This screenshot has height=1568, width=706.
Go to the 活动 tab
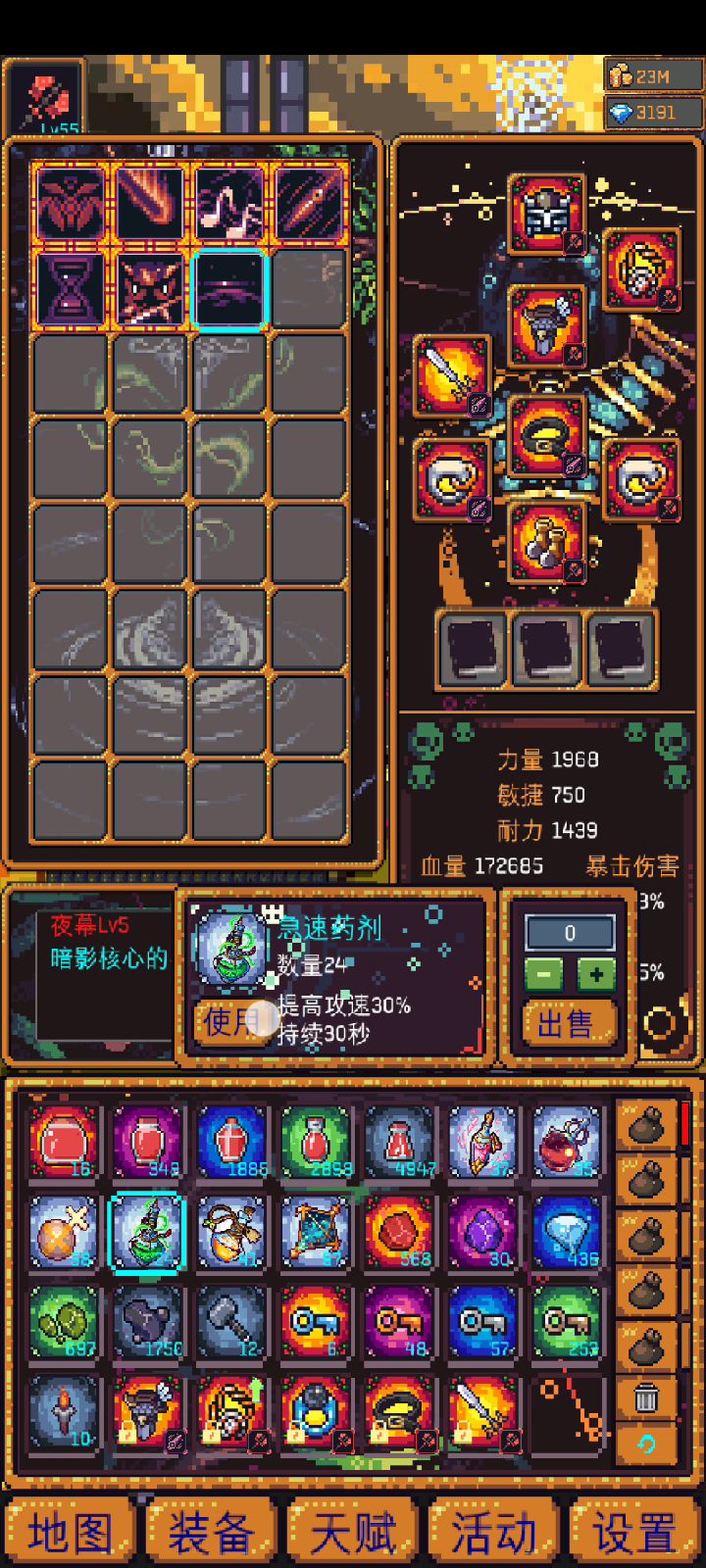(x=493, y=1532)
